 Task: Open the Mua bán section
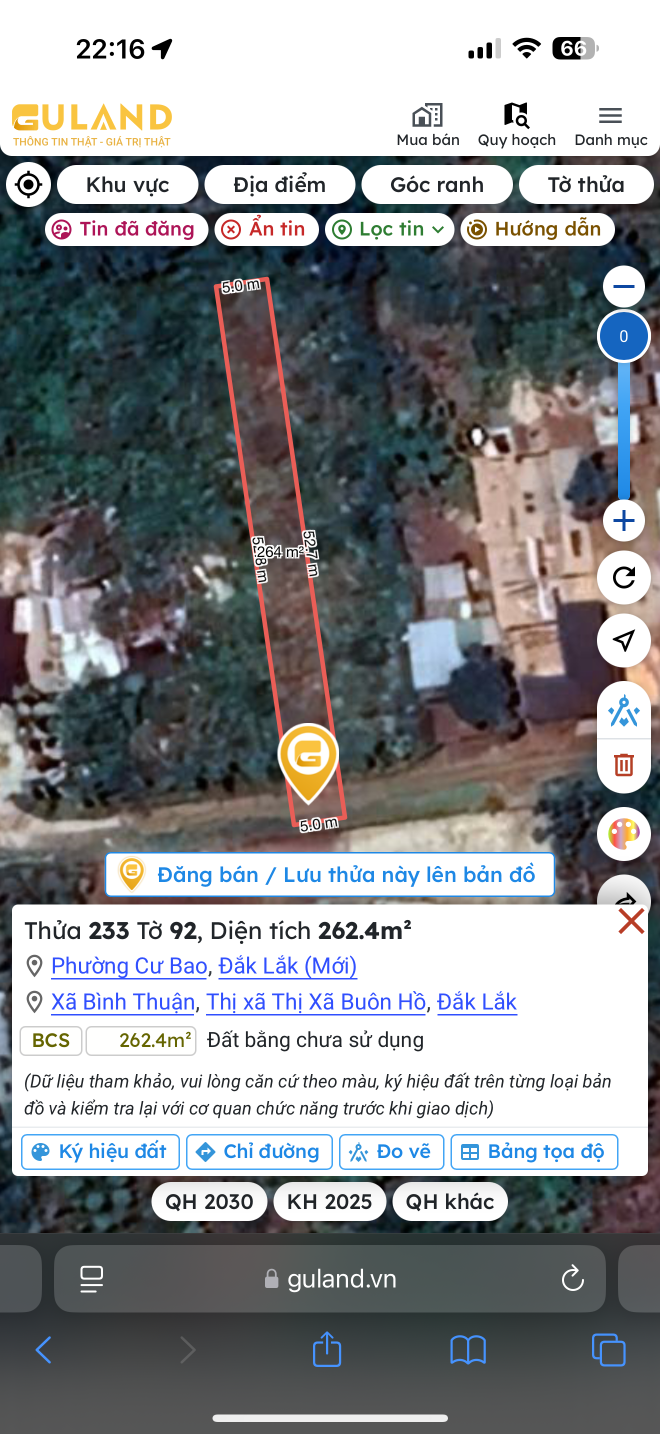coord(428,125)
